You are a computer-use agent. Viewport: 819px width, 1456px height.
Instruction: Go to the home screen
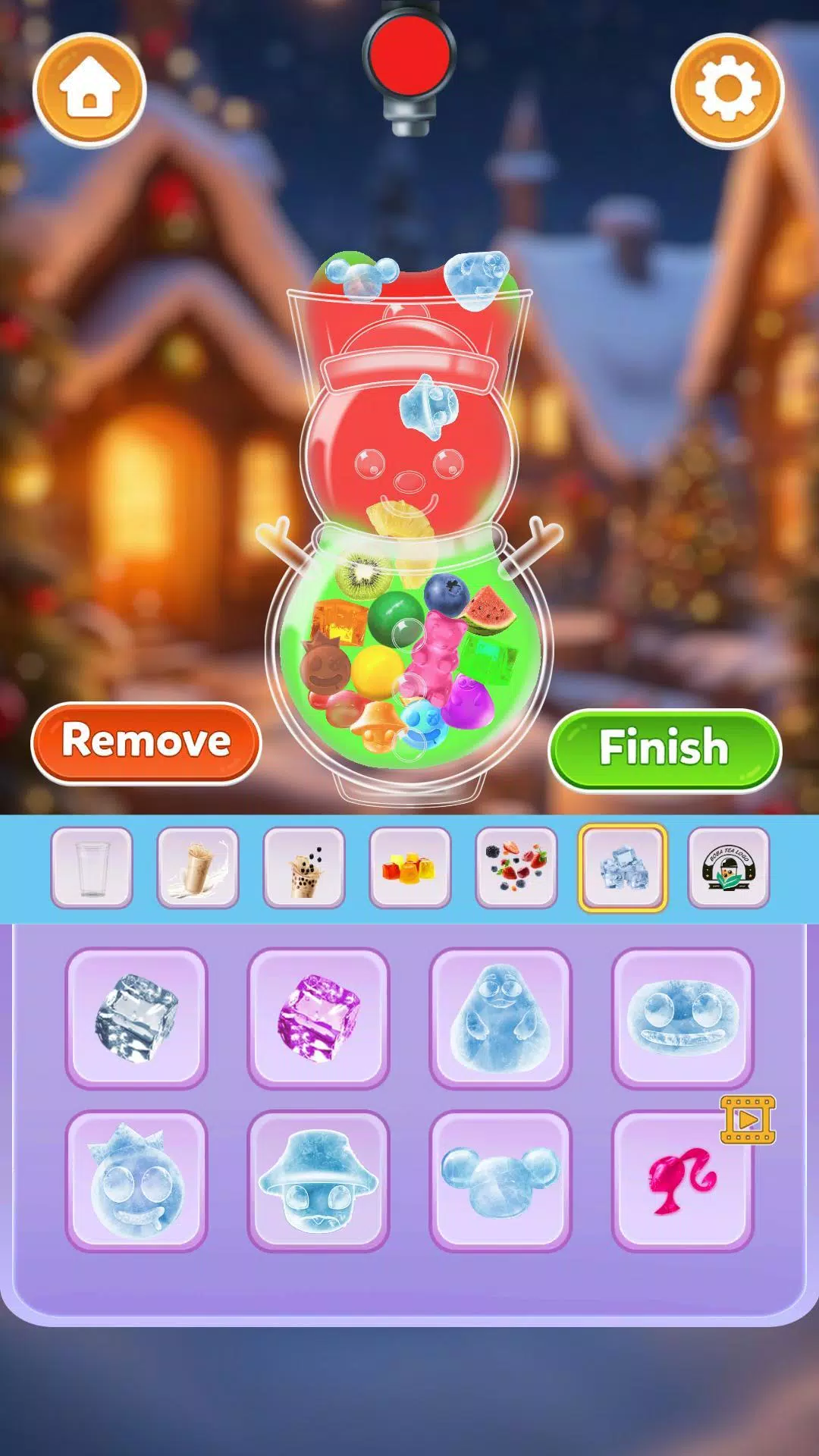pyautogui.click(x=89, y=90)
